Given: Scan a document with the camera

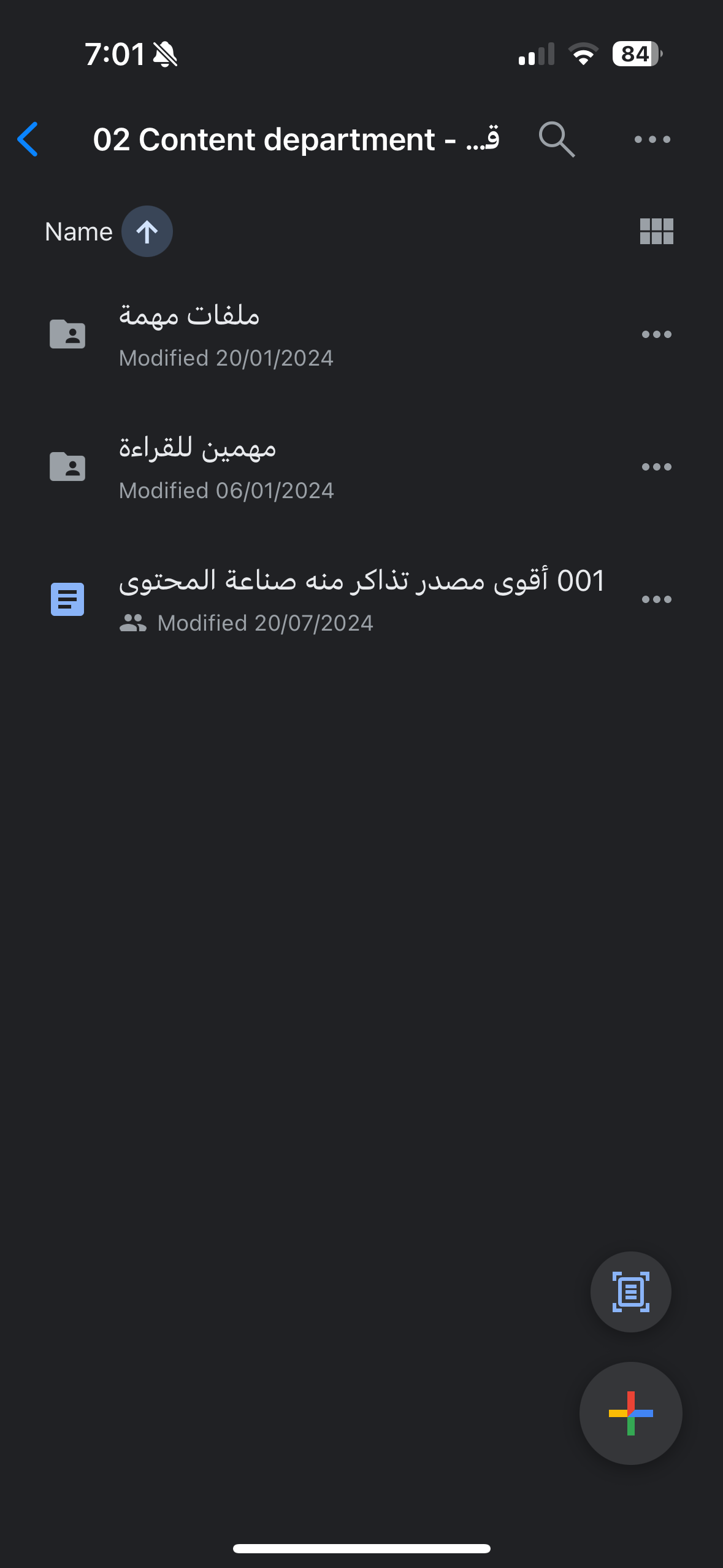Looking at the screenshot, I should tap(630, 1292).
